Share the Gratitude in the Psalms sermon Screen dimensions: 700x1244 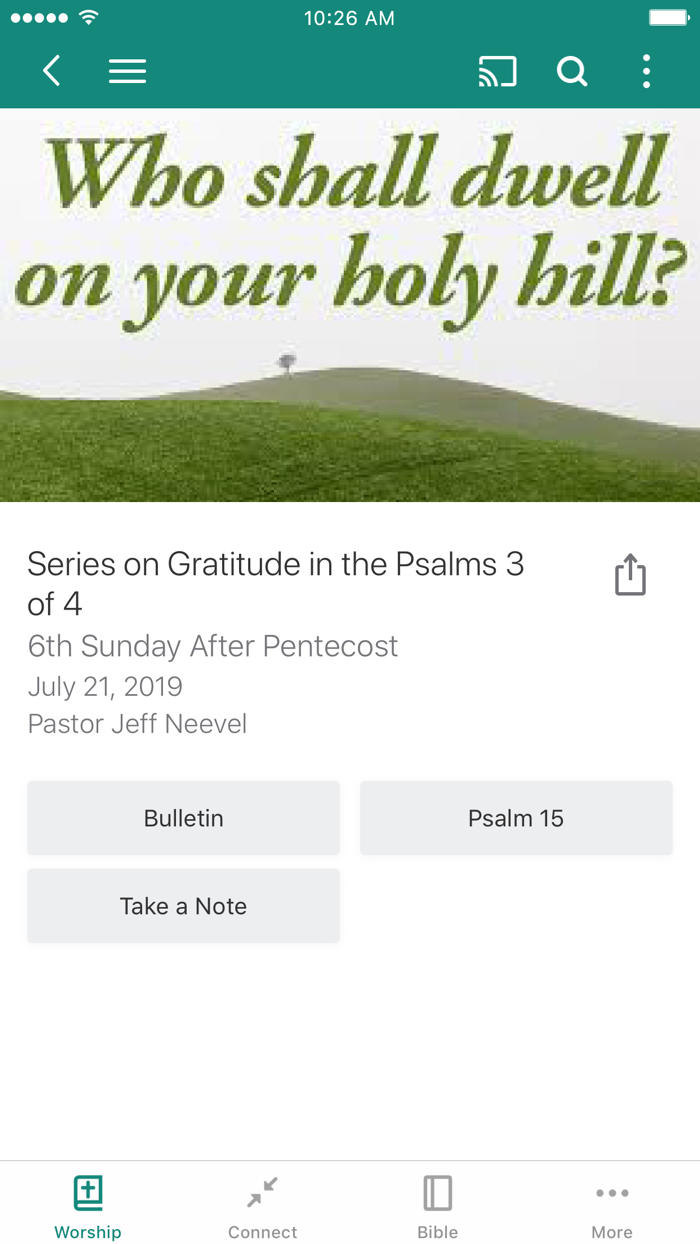click(630, 575)
